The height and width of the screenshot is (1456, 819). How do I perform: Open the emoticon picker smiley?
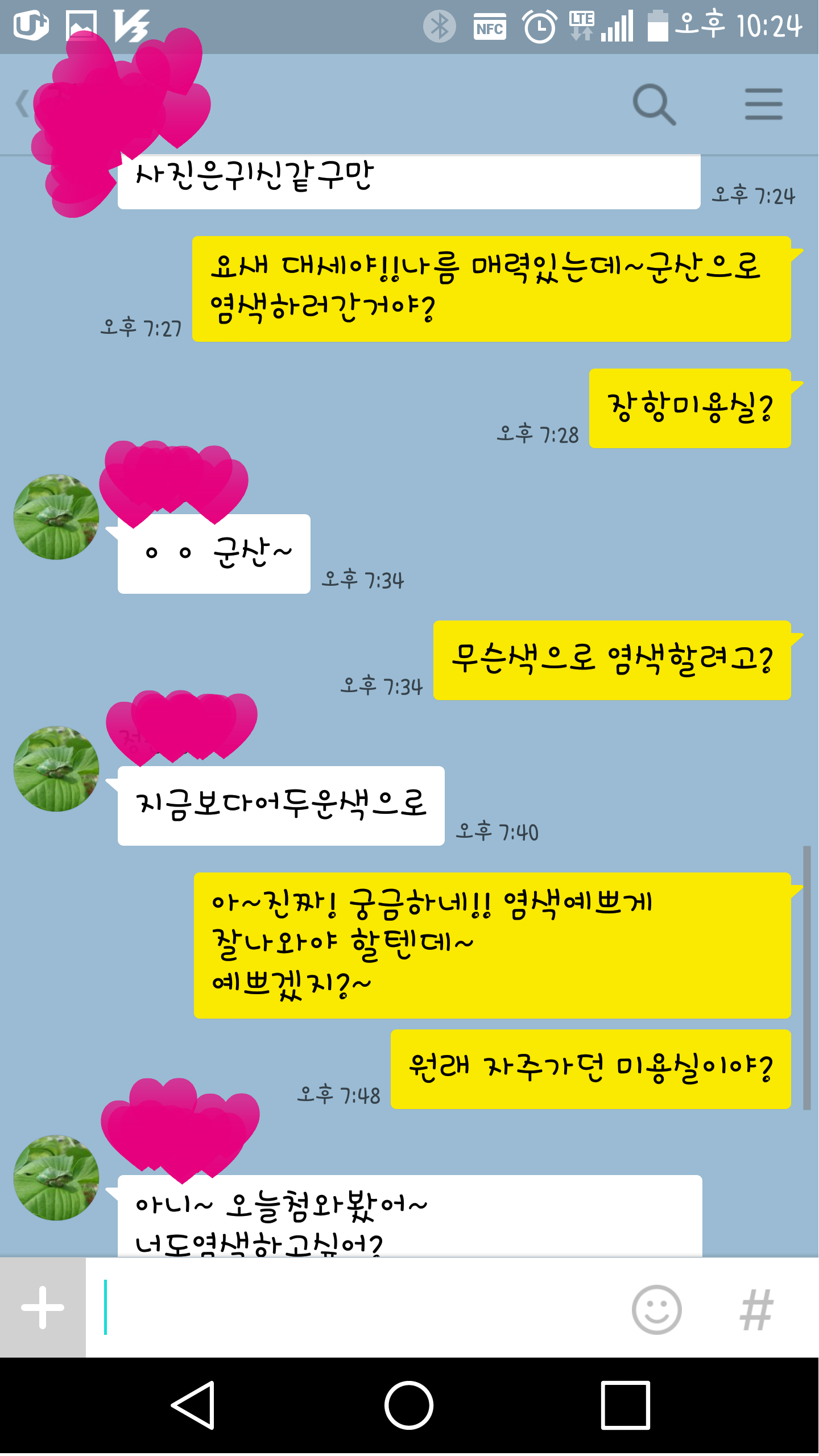[x=657, y=1310]
